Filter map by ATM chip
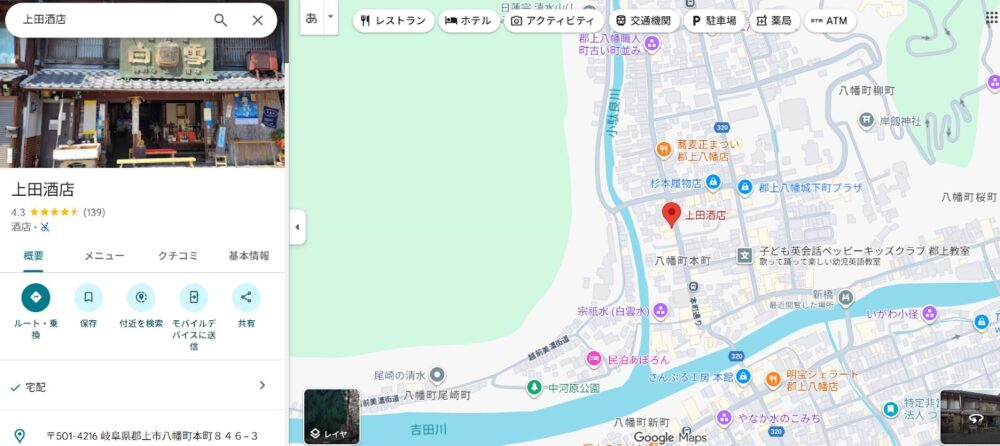This screenshot has width=1000, height=446. pyautogui.click(x=829, y=20)
